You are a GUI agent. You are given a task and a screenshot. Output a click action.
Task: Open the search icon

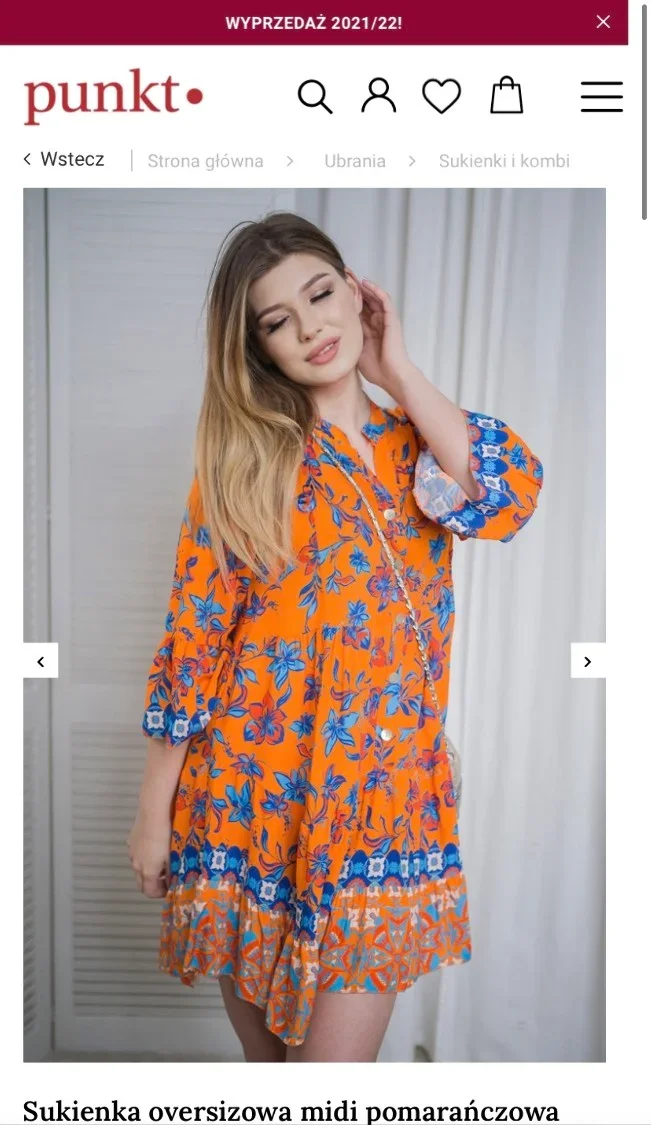[x=315, y=96]
